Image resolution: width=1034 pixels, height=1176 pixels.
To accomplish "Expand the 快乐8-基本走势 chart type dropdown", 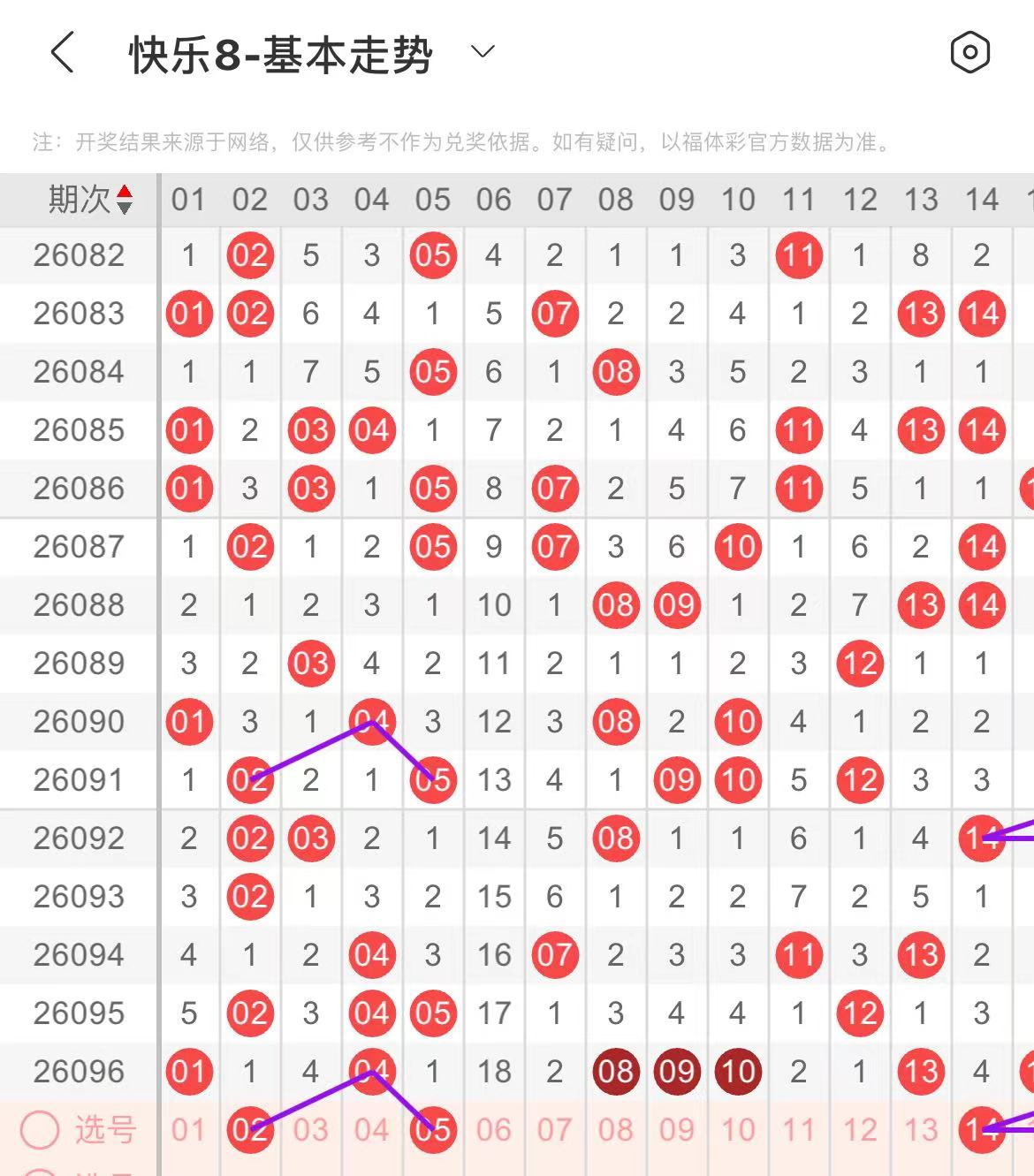I will coord(483,52).
